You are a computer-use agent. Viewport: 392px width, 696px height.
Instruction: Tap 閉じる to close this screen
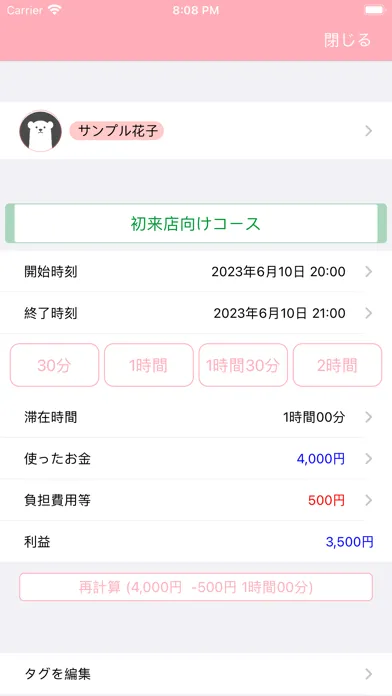[347, 40]
